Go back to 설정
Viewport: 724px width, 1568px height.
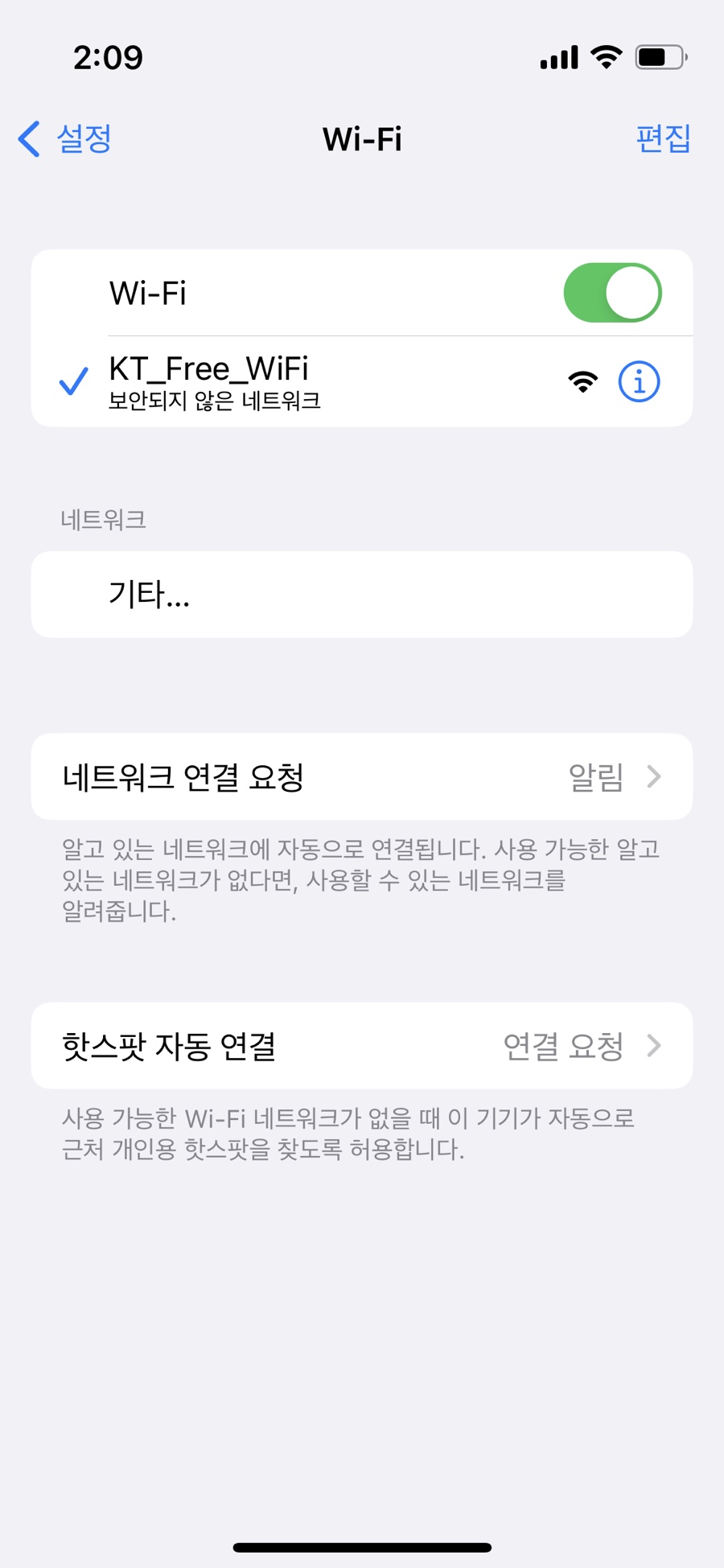pyautogui.click(x=64, y=138)
